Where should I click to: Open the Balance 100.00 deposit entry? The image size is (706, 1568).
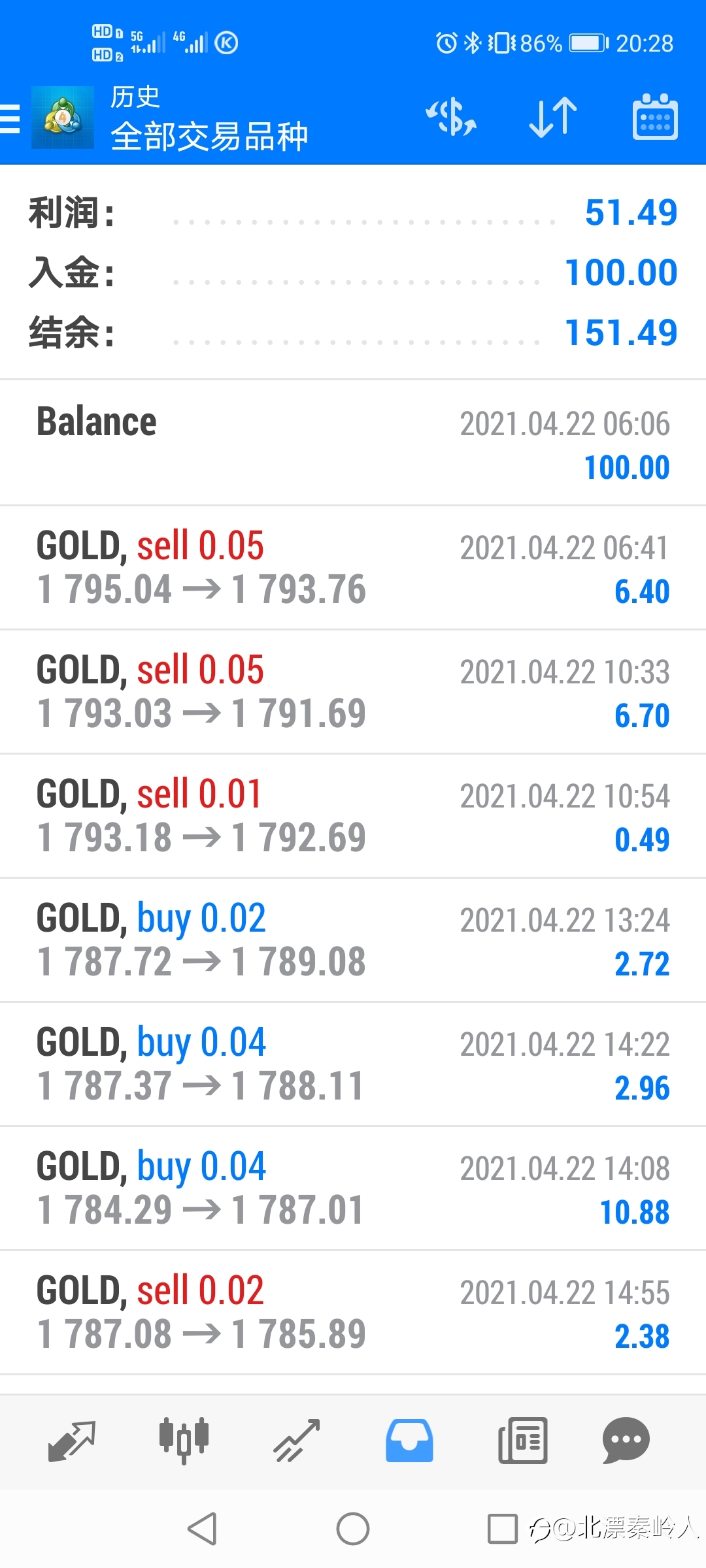[353, 443]
